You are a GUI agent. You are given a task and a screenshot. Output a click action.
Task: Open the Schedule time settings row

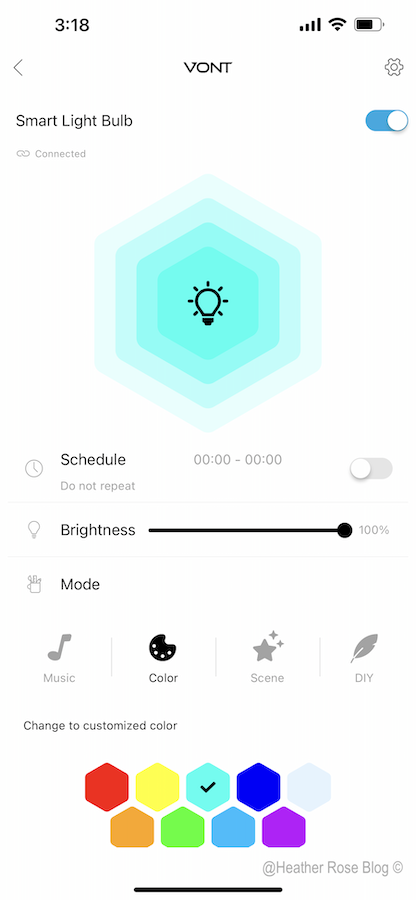pos(208,472)
